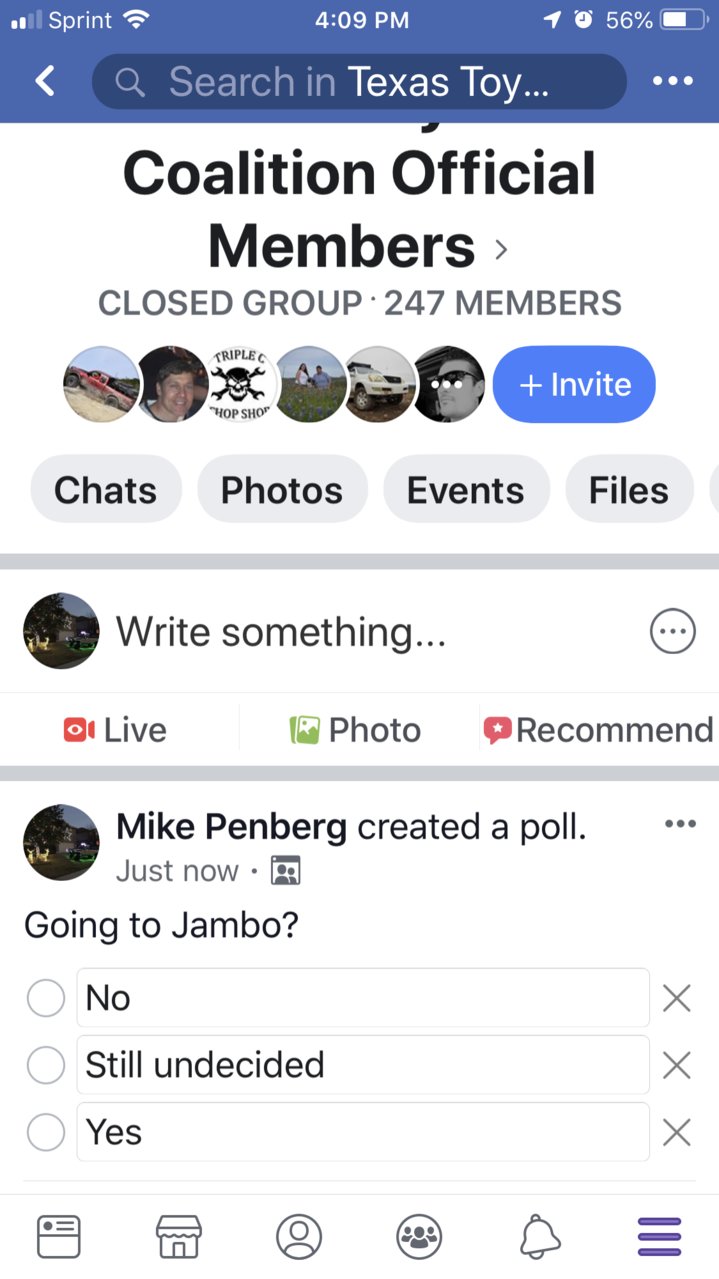This screenshot has height=1279, width=719.
Task: Open the header's three-dot overflow menu
Action: 672,82
